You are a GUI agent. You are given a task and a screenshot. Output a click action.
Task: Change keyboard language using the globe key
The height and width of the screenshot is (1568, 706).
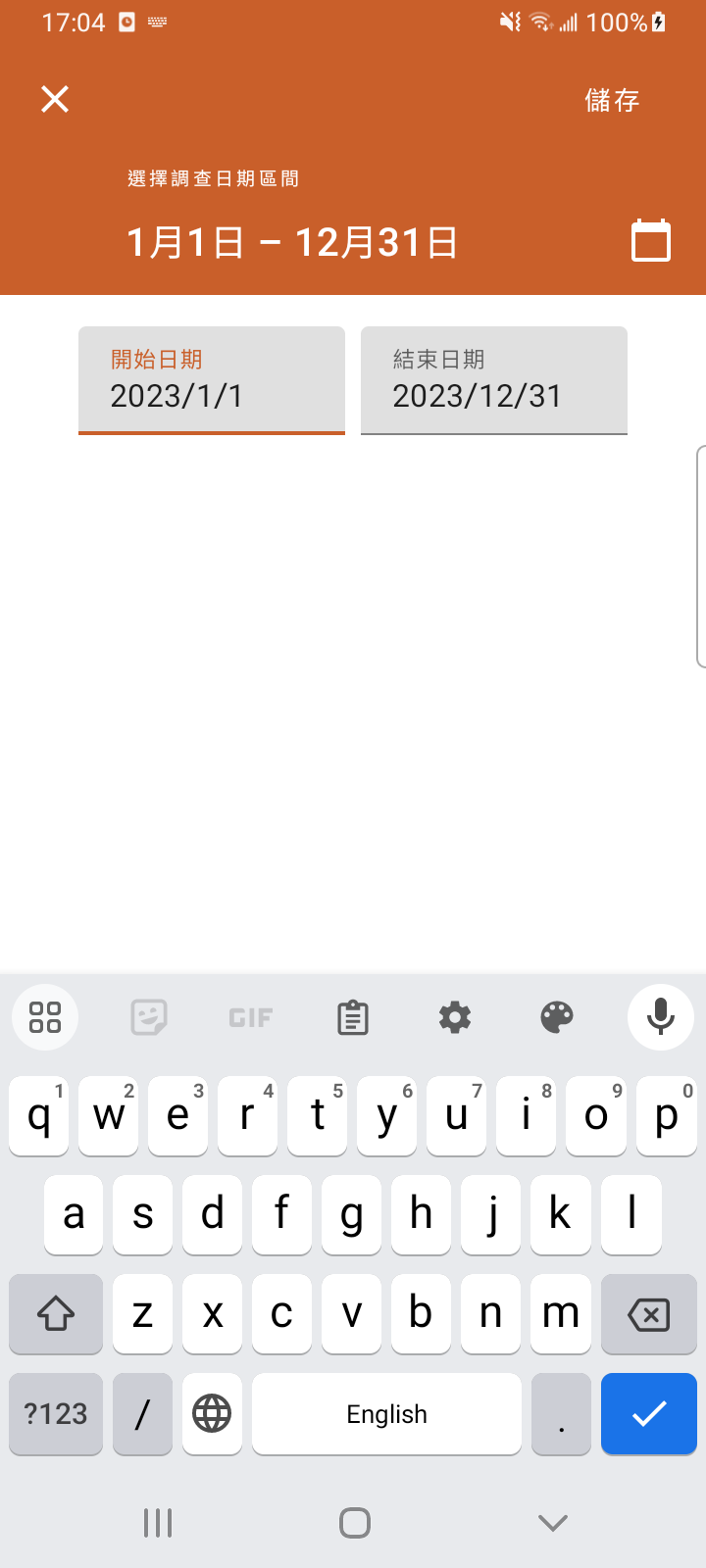[x=212, y=1413]
